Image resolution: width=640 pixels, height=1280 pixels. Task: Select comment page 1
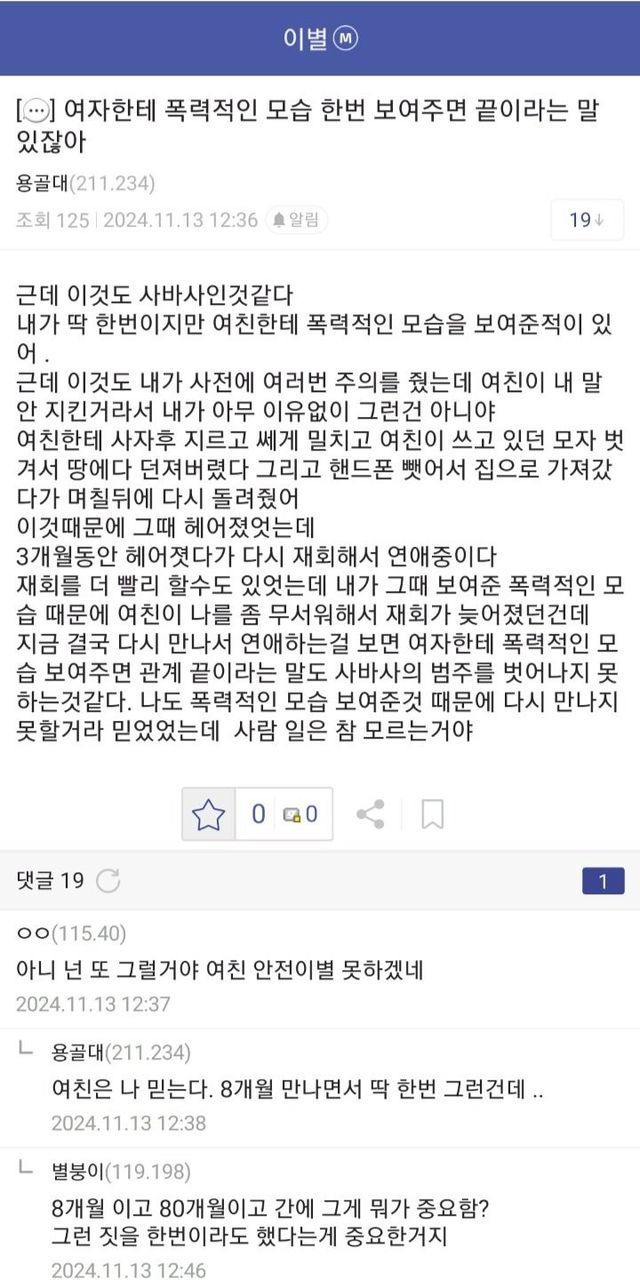(603, 881)
